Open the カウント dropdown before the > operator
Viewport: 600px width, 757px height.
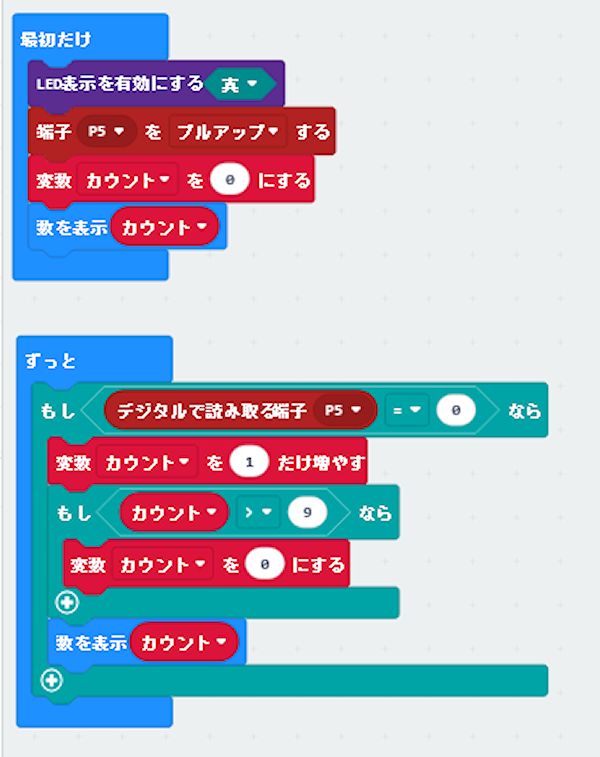pos(175,513)
